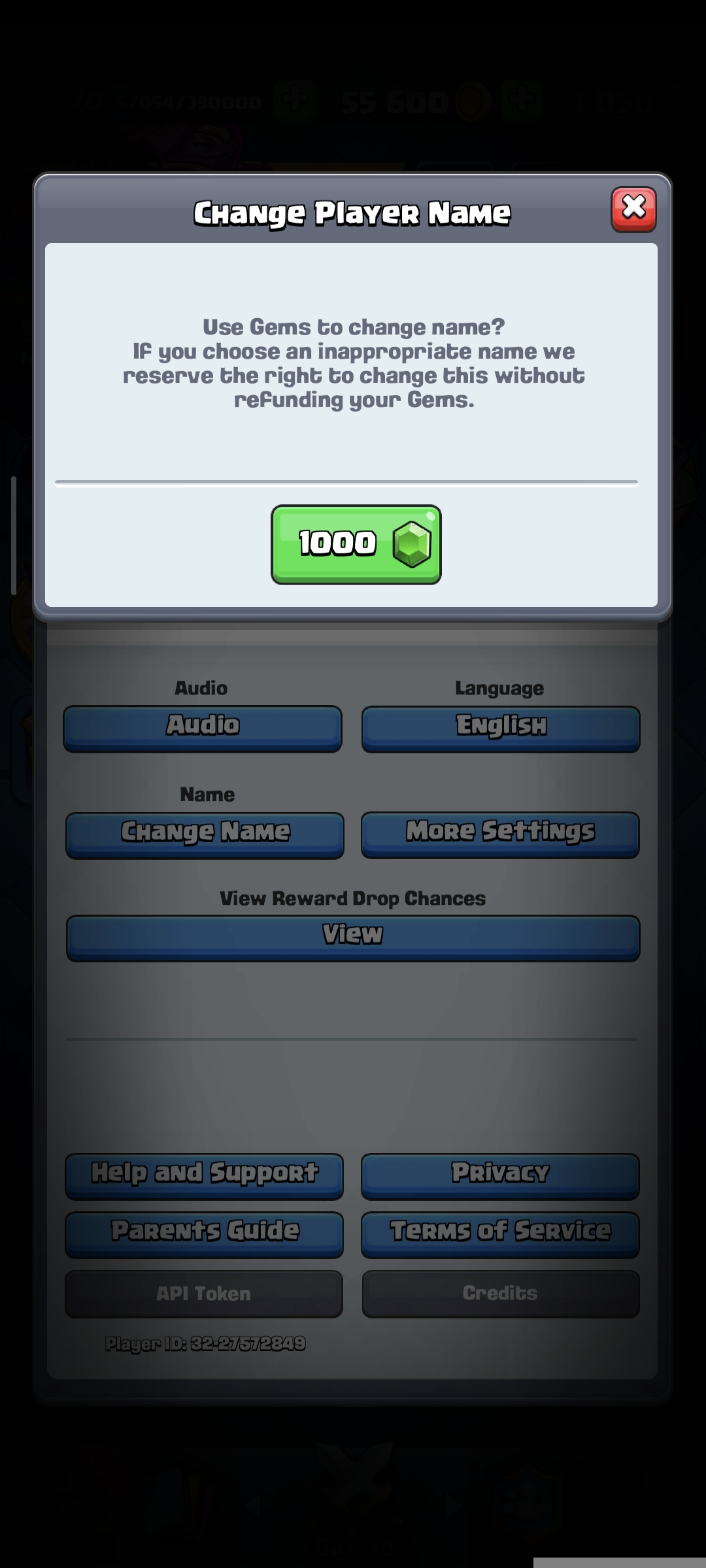
Task: Close the Change Player Name dialog
Action: pyautogui.click(x=633, y=209)
